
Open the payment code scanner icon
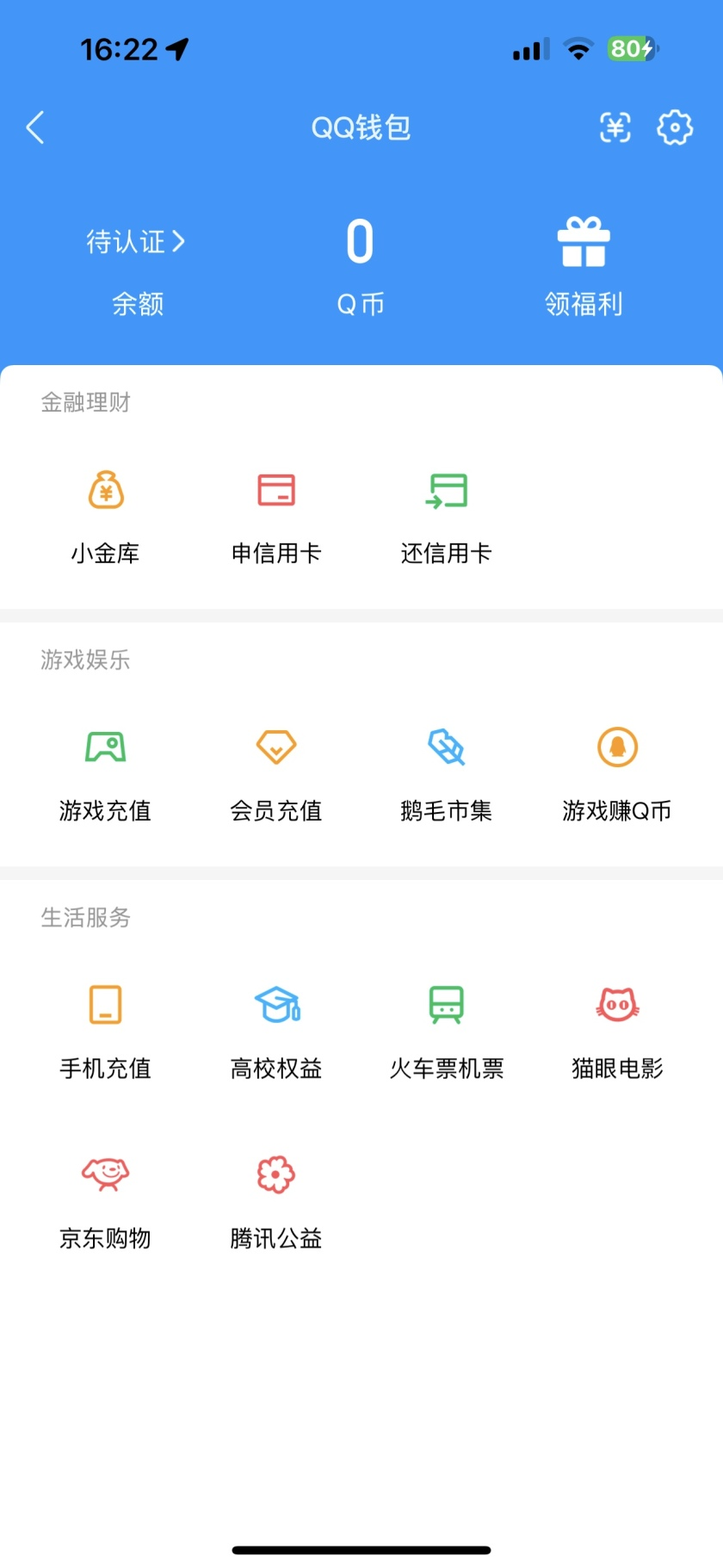tap(614, 127)
